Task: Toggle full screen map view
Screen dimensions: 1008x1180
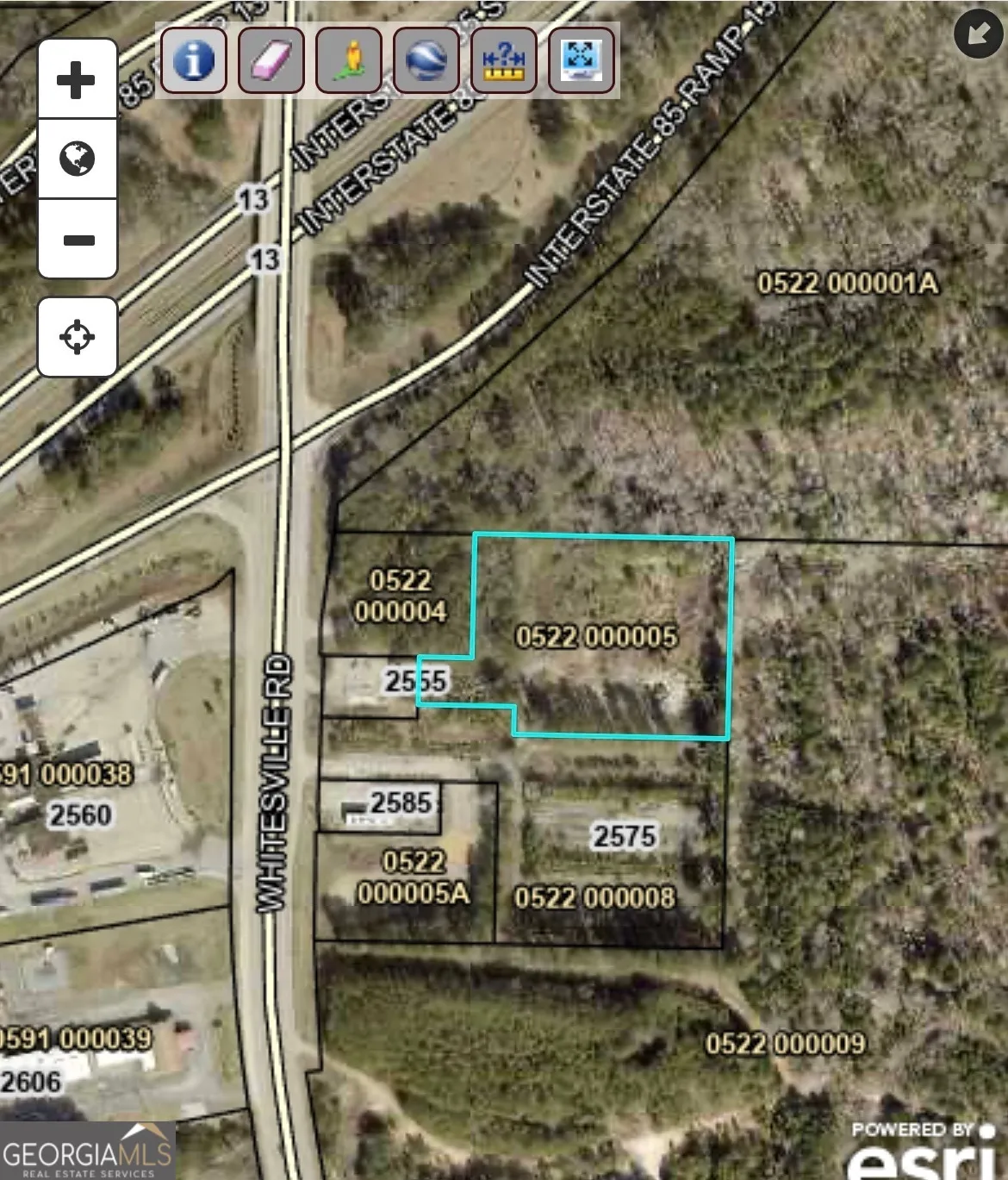Action: coord(581,60)
